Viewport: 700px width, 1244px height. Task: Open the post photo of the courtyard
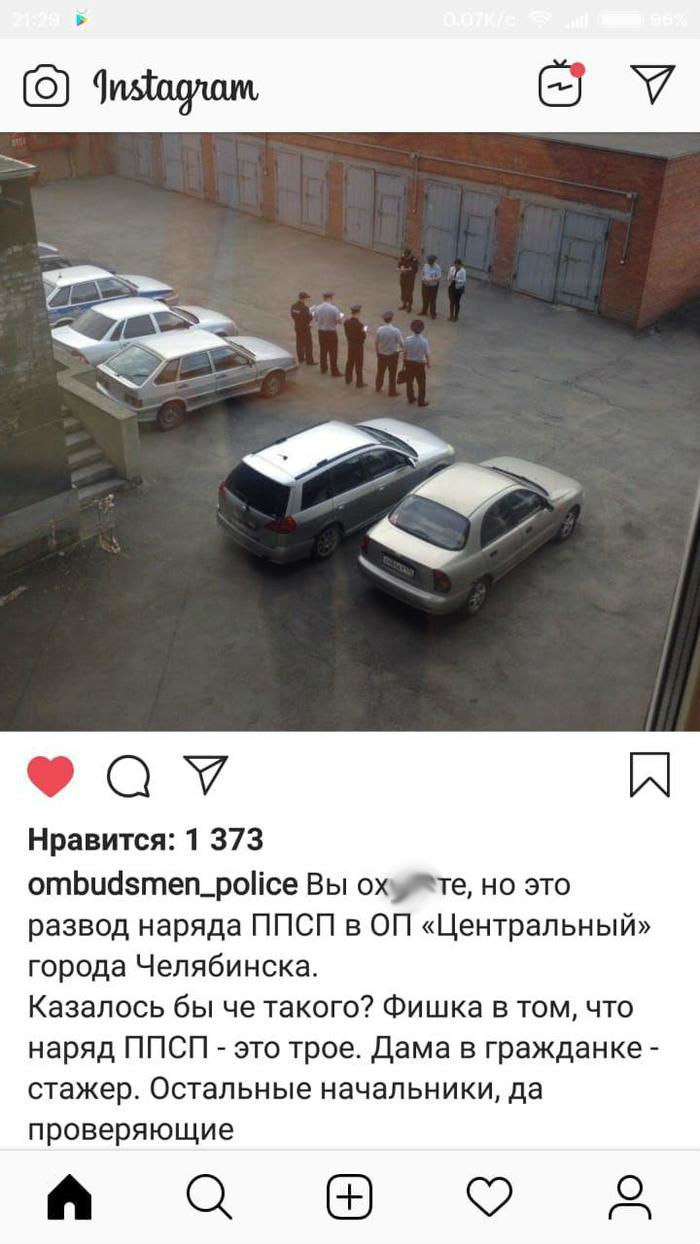coord(350,430)
